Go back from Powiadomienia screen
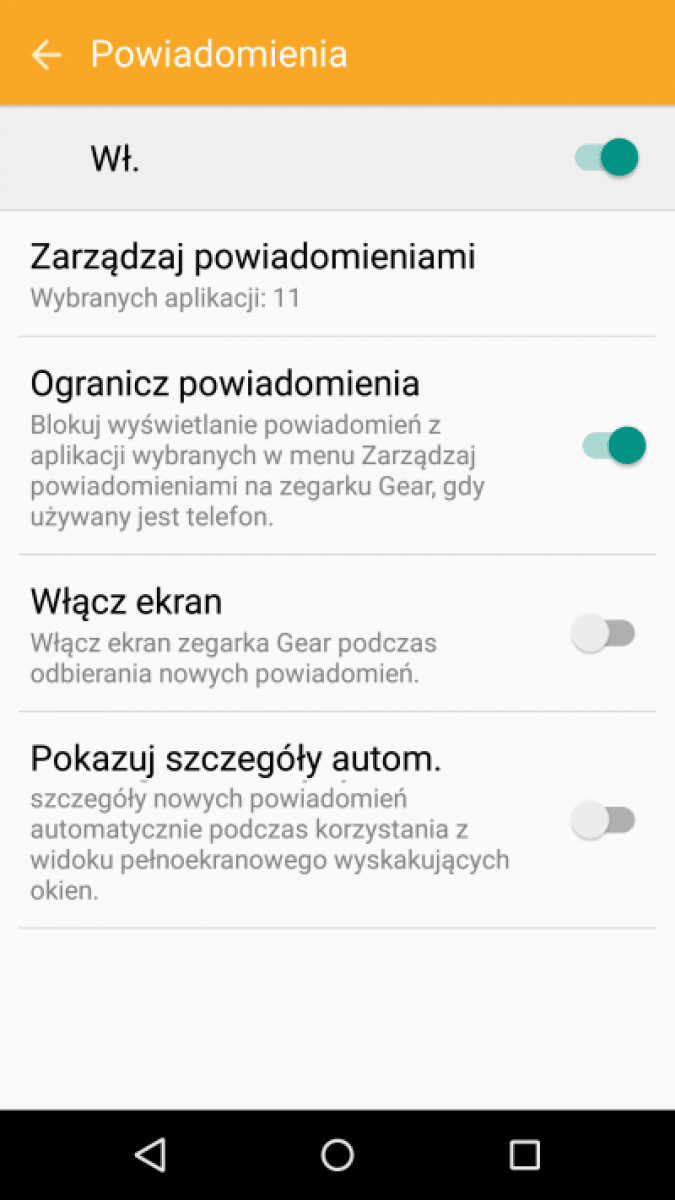The image size is (675, 1200). [46, 55]
